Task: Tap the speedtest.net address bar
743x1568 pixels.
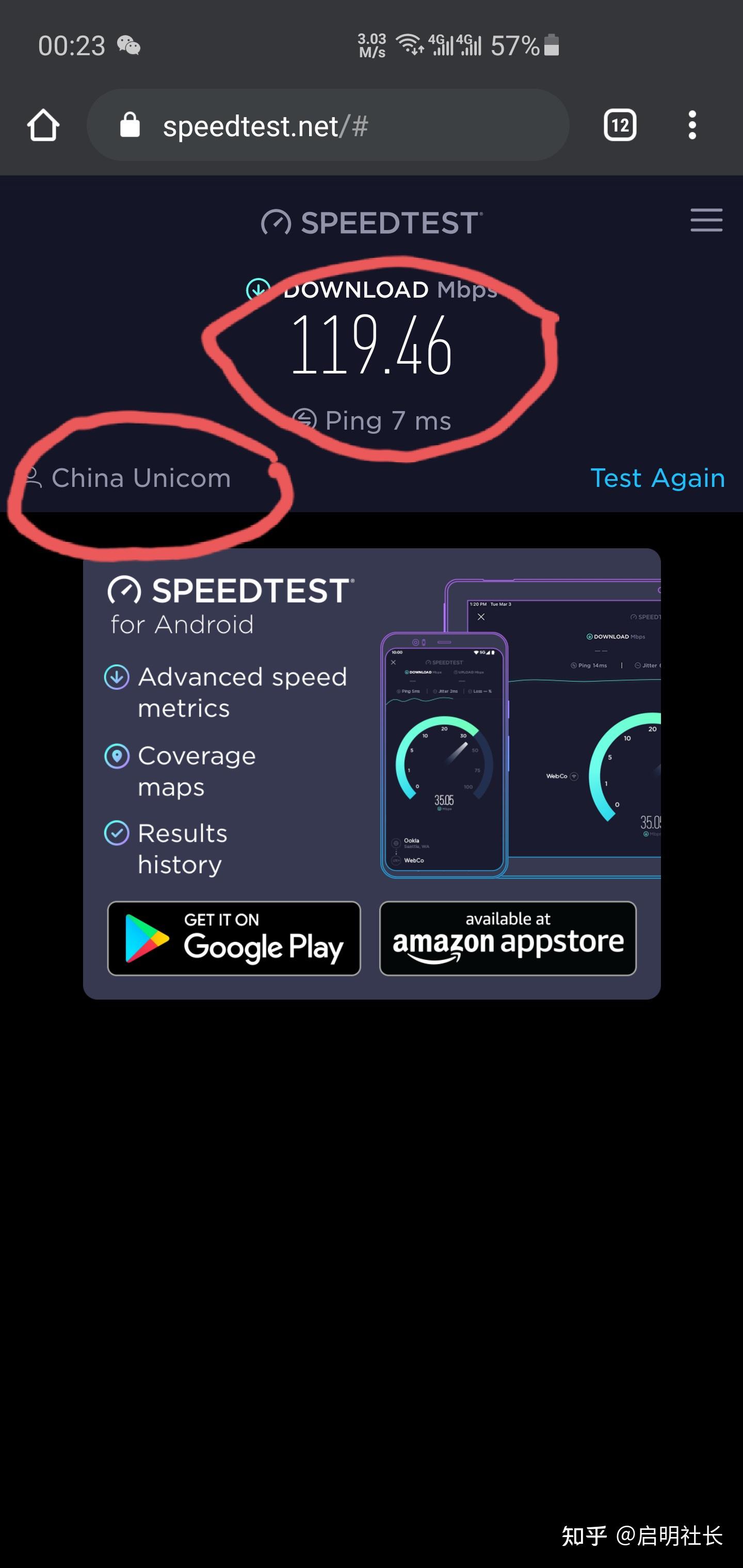Action: click(328, 126)
